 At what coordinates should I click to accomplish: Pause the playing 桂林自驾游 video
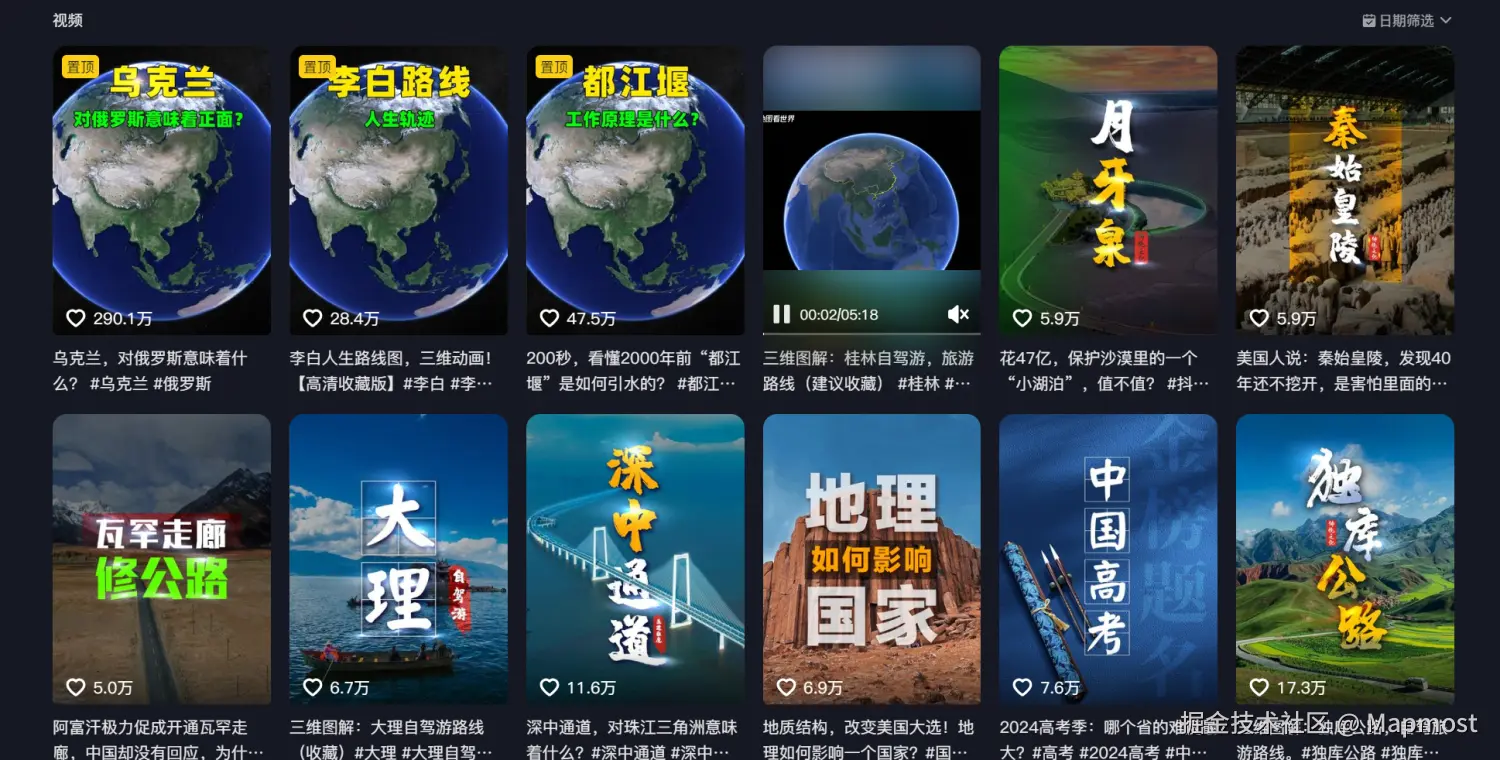[781, 315]
